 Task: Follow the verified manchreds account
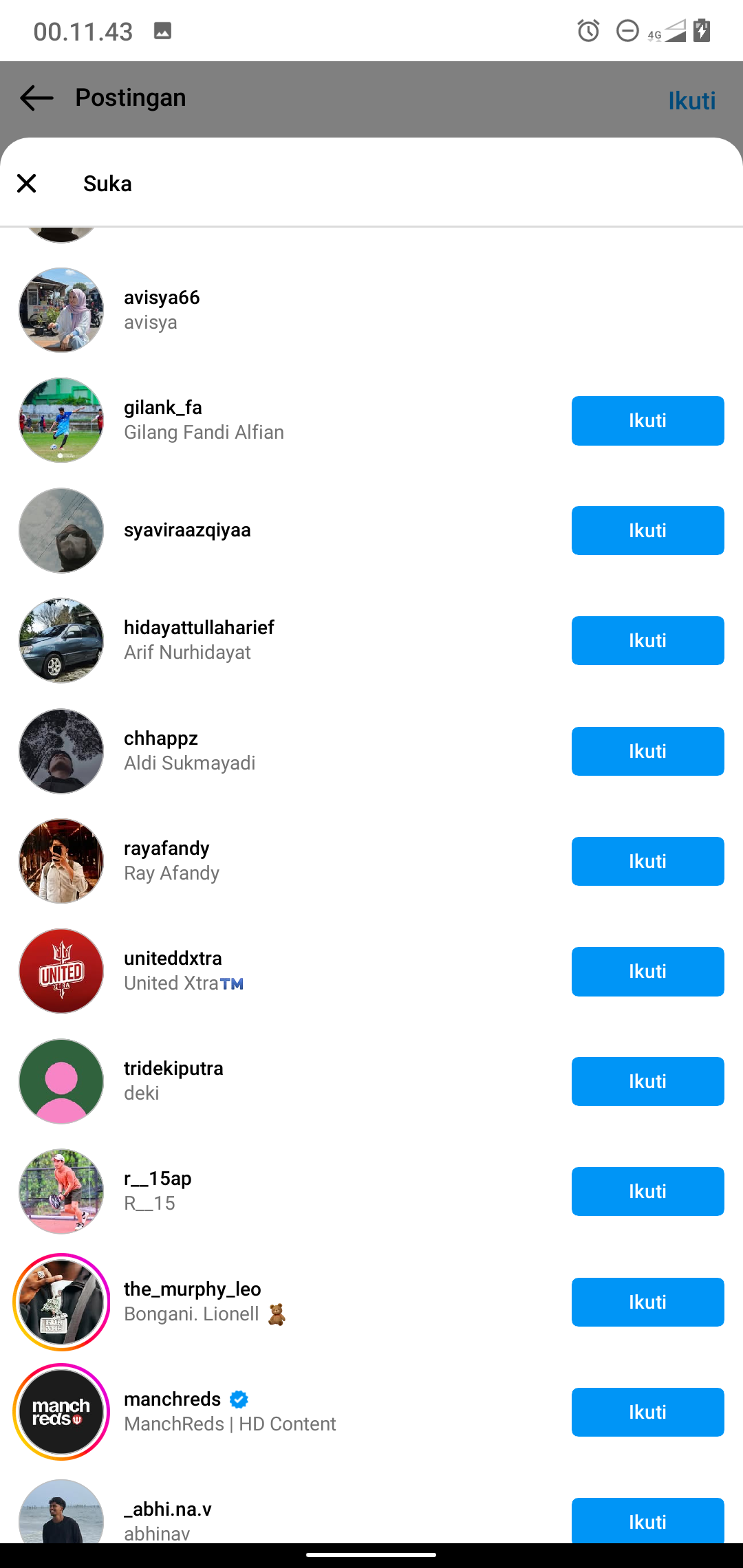tap(647, 1412)
